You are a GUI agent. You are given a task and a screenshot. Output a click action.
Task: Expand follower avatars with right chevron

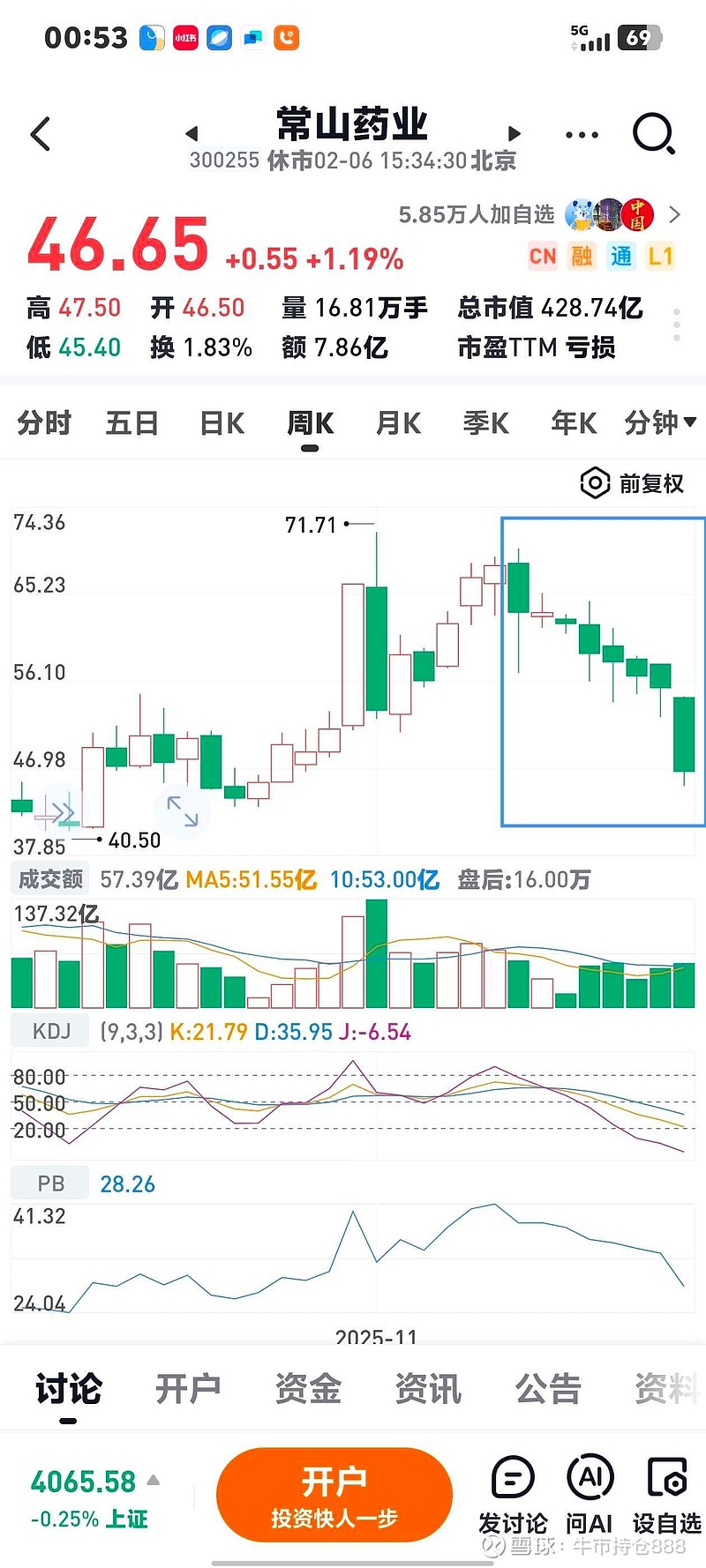tap(674, 214)
